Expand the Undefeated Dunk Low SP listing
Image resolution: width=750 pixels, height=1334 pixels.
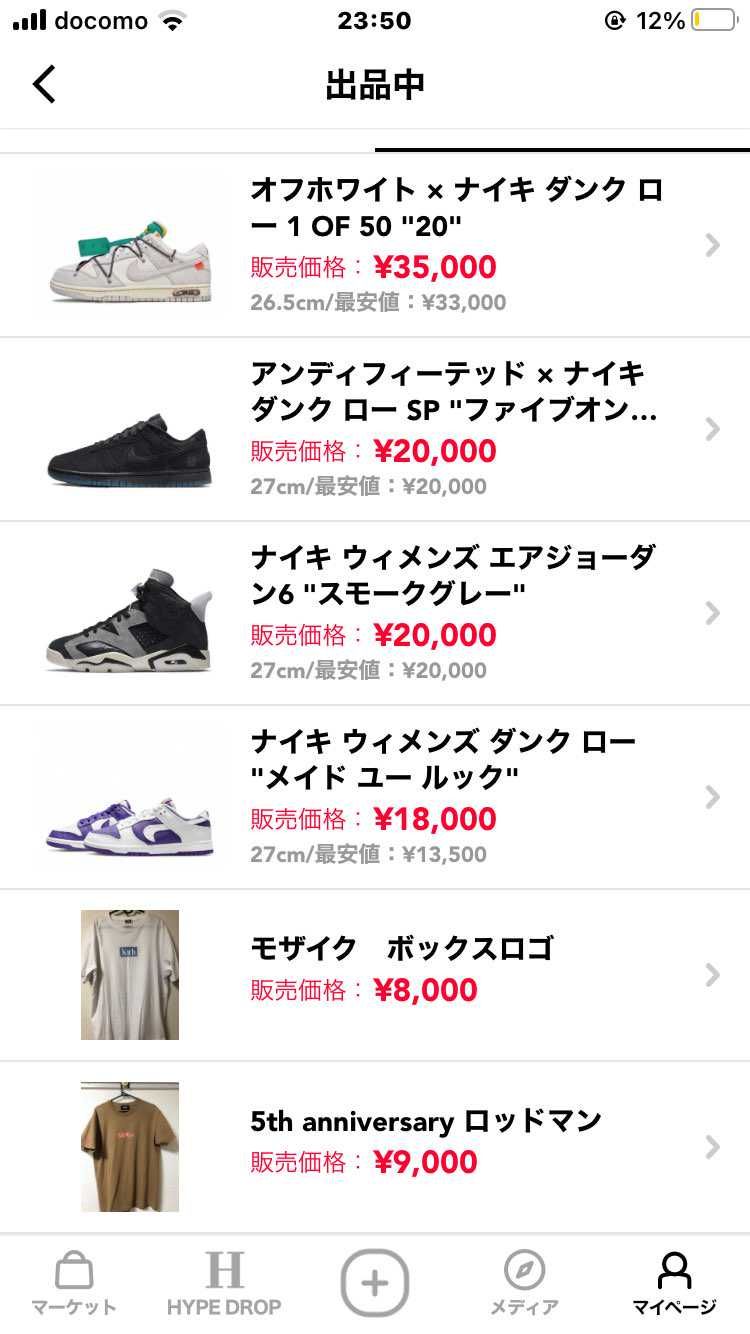pyautogui.click(x=712, y=428)
